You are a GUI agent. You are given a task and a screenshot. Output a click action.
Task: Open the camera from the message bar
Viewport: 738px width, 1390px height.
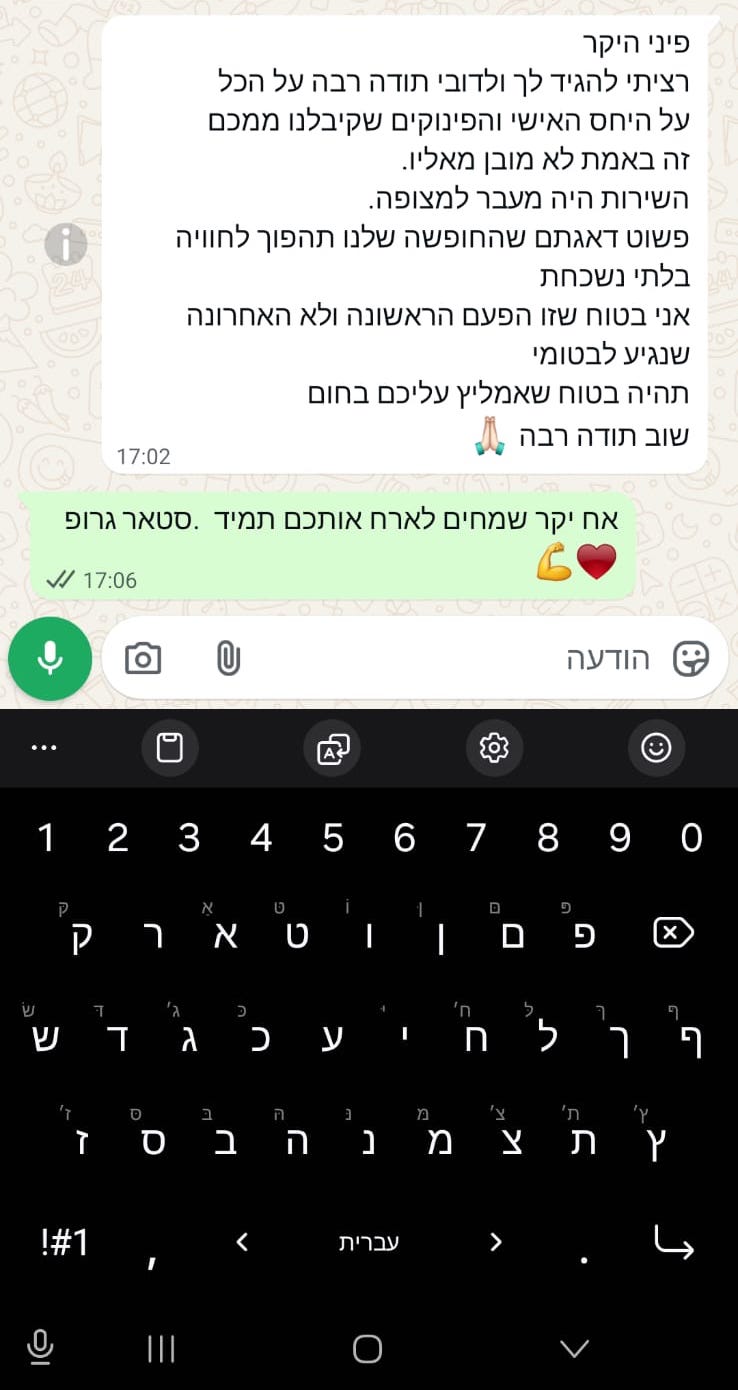(x=143, y=658)
